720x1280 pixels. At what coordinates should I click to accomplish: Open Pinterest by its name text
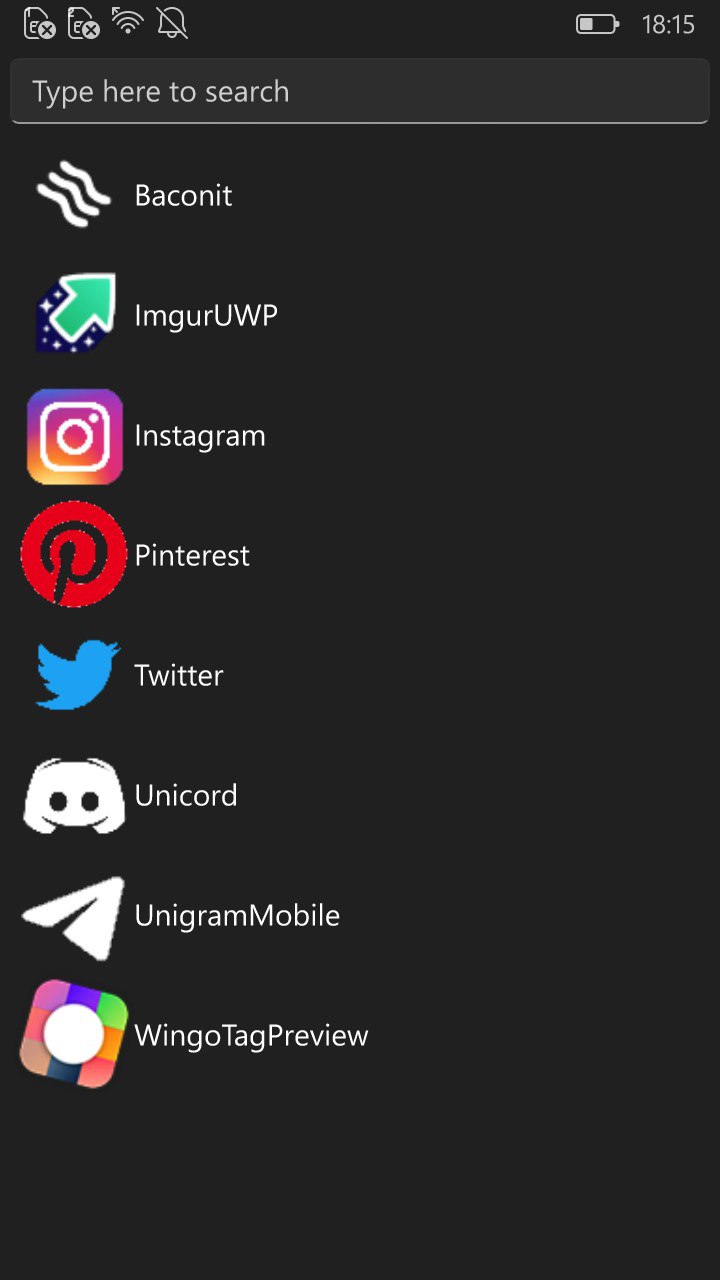click(192, 554)
